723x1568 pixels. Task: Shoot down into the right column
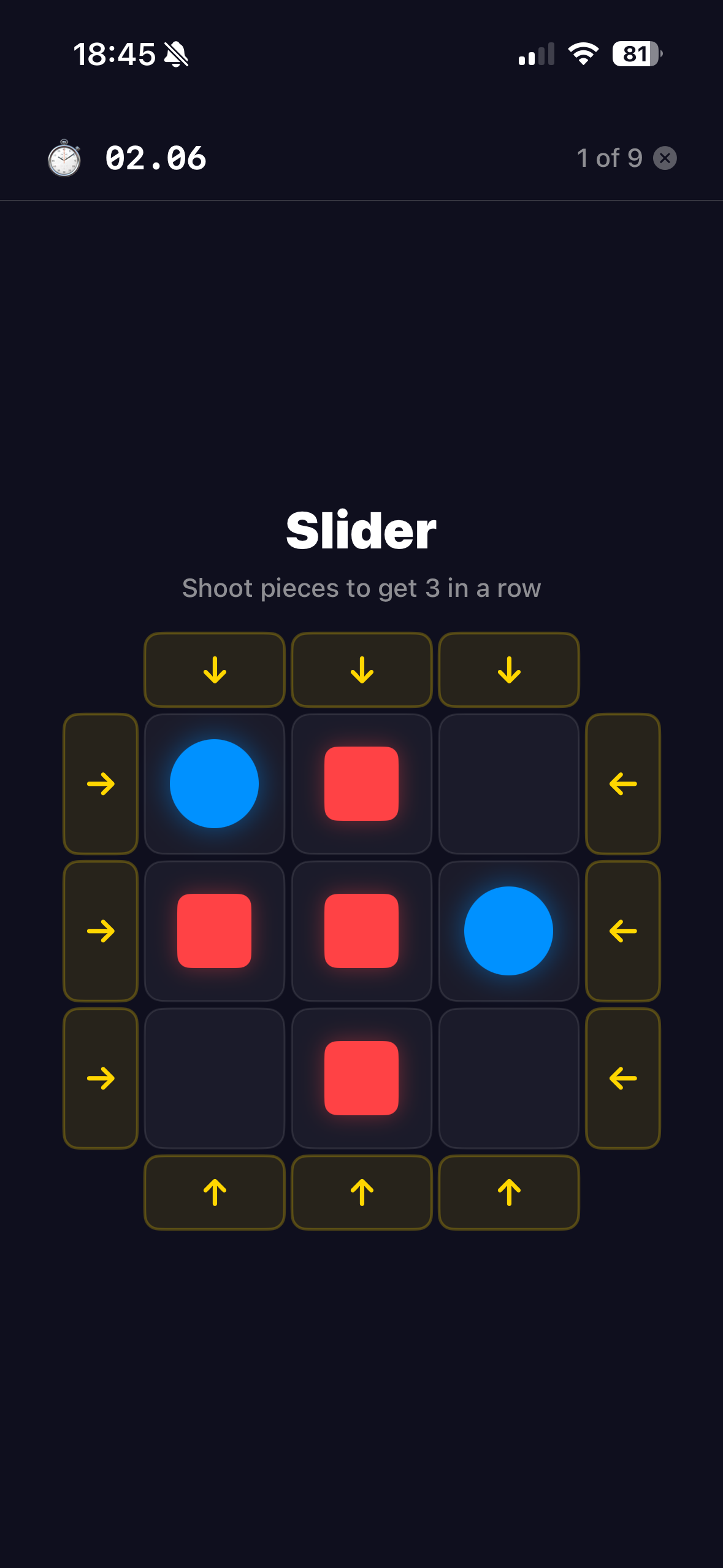[509, 670]
